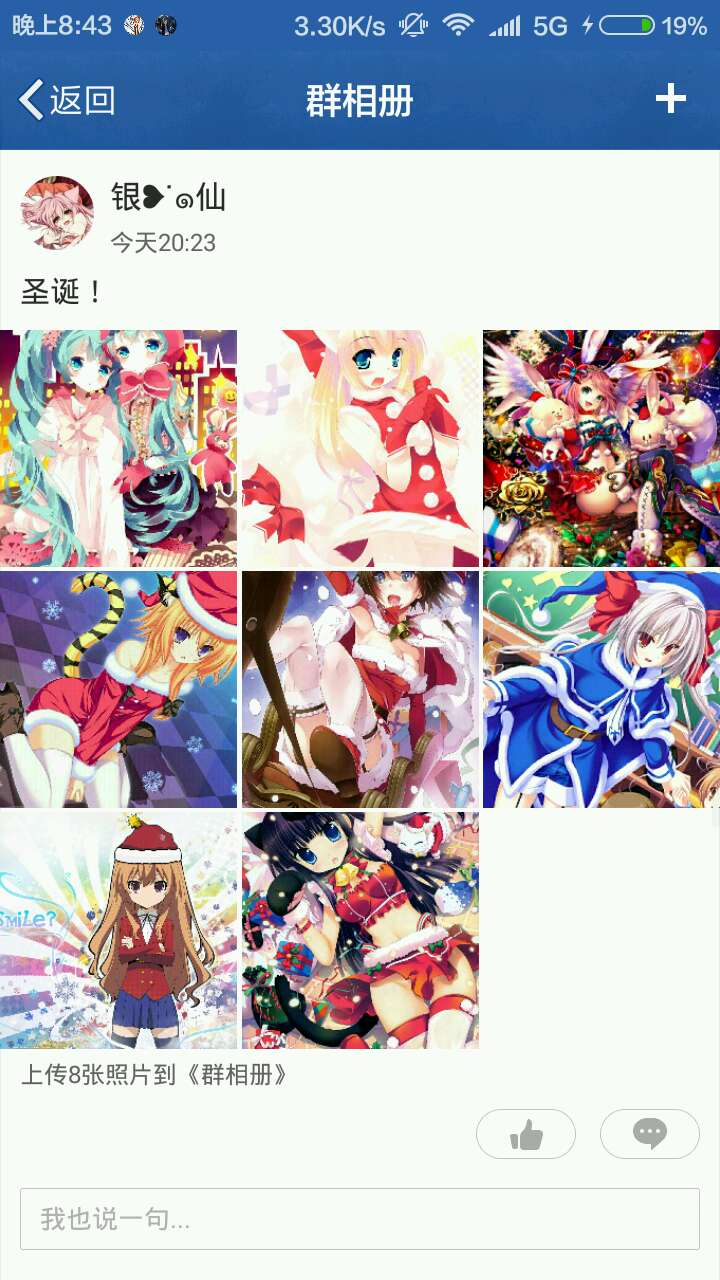Open the blue Santa coat girl photo
Viewport: 720px width, 1280px height.
tap(601, 689)
